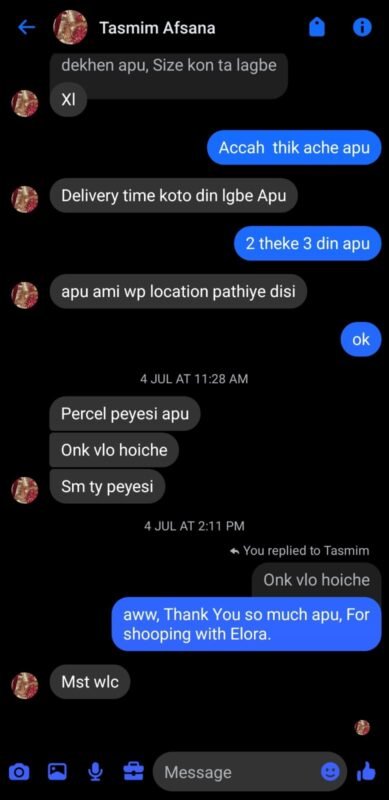The height and width of the screenshot is (800, 389).
Task: Go back using the top-left arrow
Action: pyautogui.click(x=26, y=28)
